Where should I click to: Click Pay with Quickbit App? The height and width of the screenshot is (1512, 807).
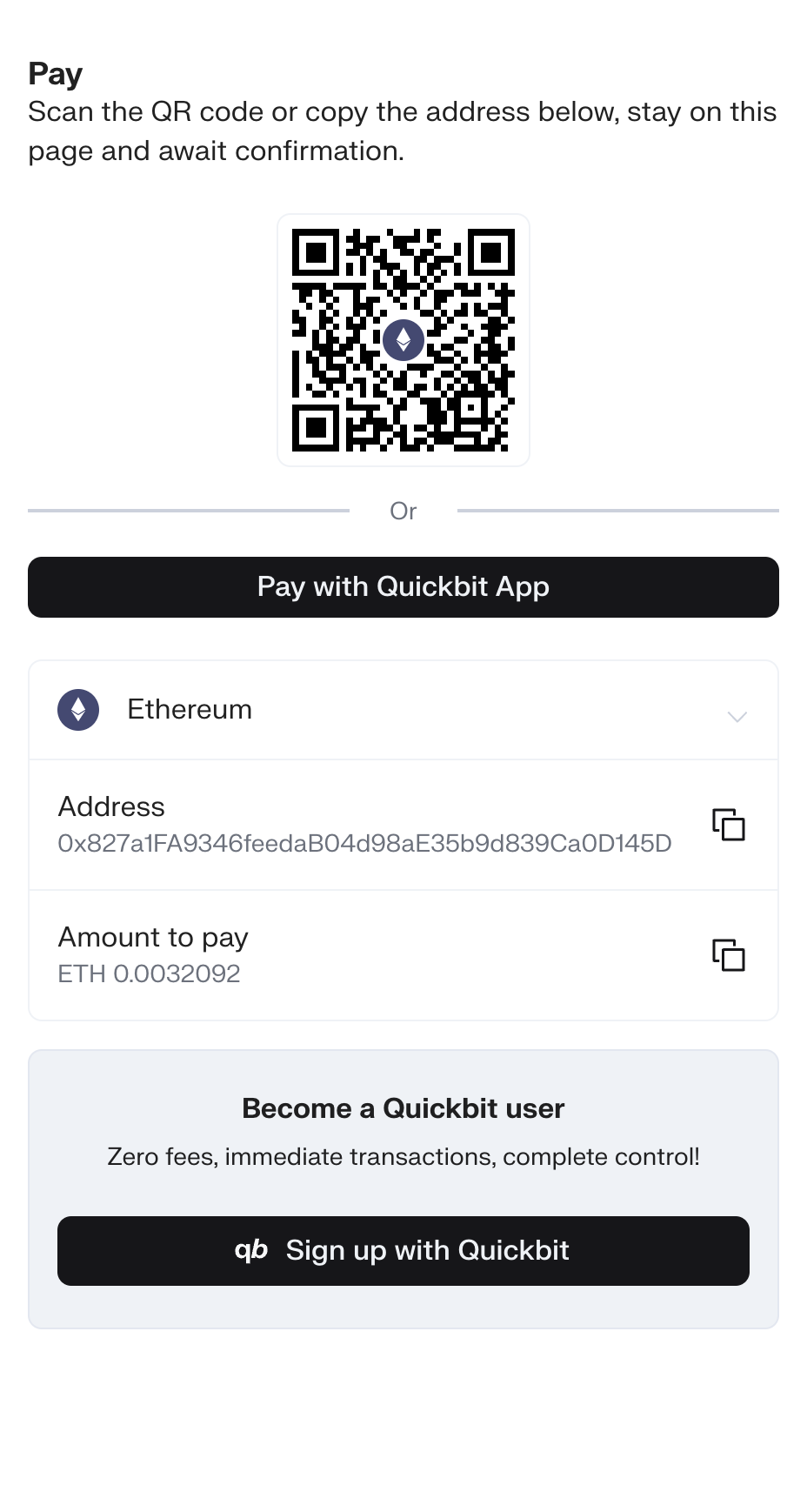(403, 587)
